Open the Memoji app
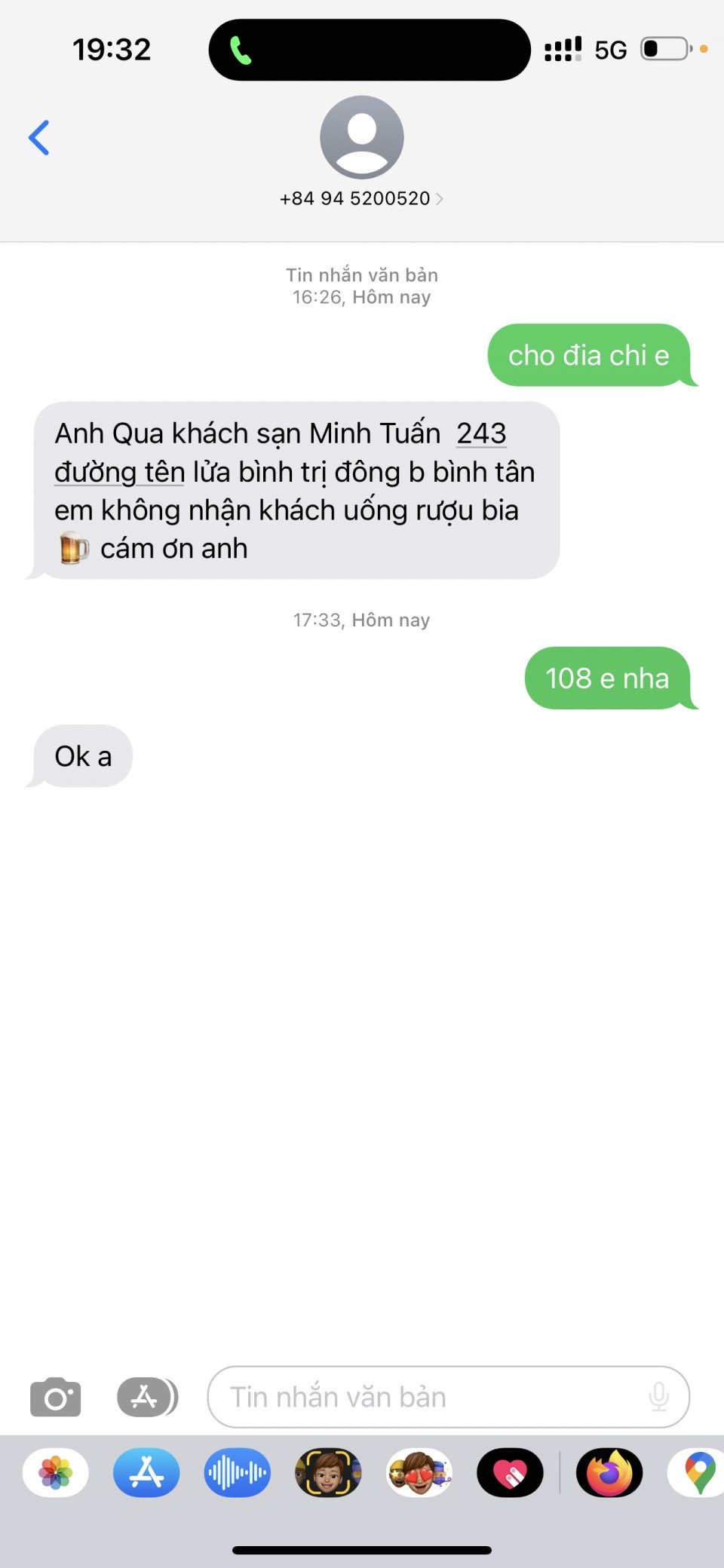This screenshot has height=1568, width=724. pyautogui.click(x=328, y=1472)
